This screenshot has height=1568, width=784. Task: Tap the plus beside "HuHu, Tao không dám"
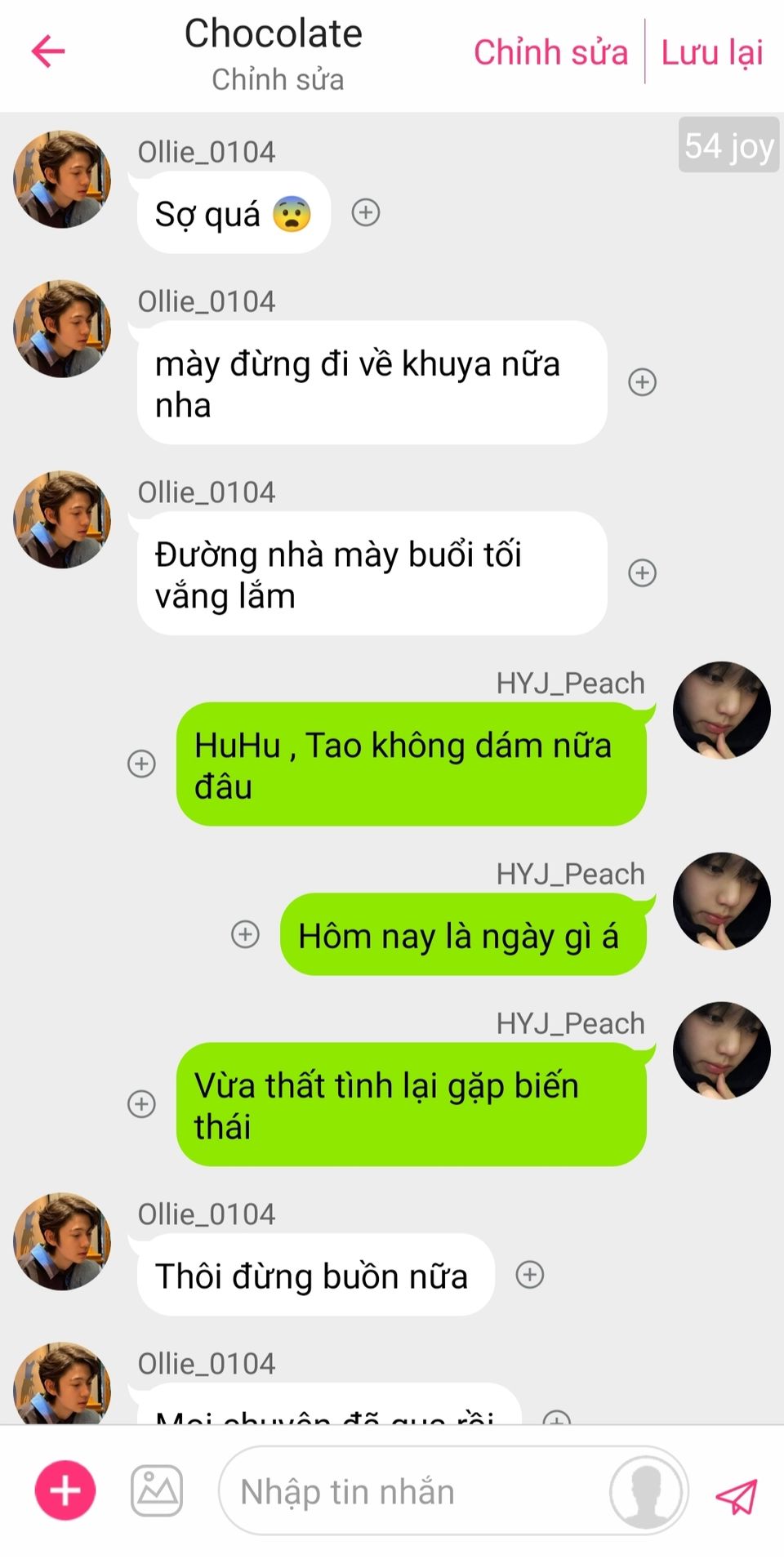pos(142,764)
